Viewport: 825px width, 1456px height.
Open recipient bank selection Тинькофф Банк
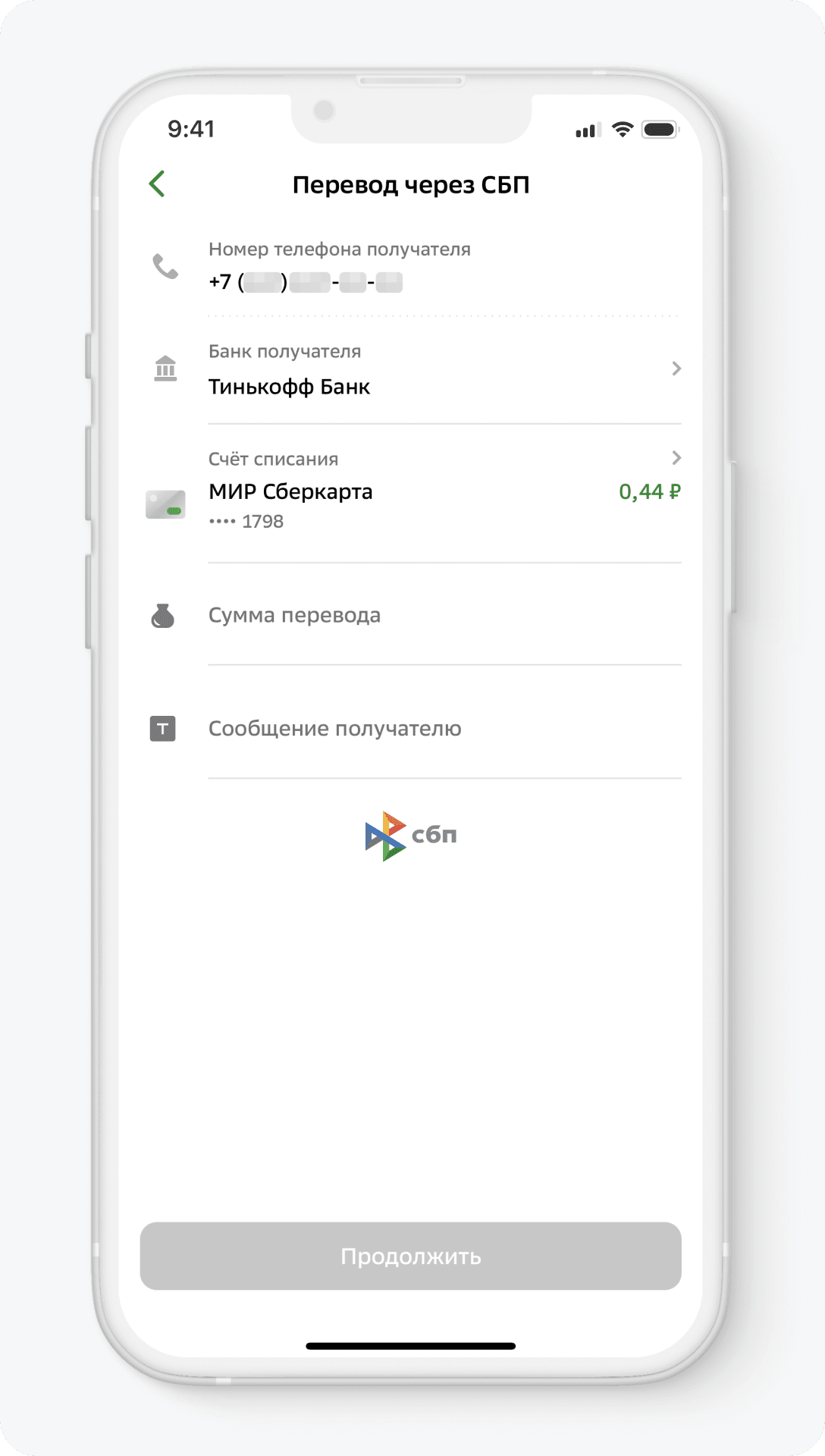(444, 372)
